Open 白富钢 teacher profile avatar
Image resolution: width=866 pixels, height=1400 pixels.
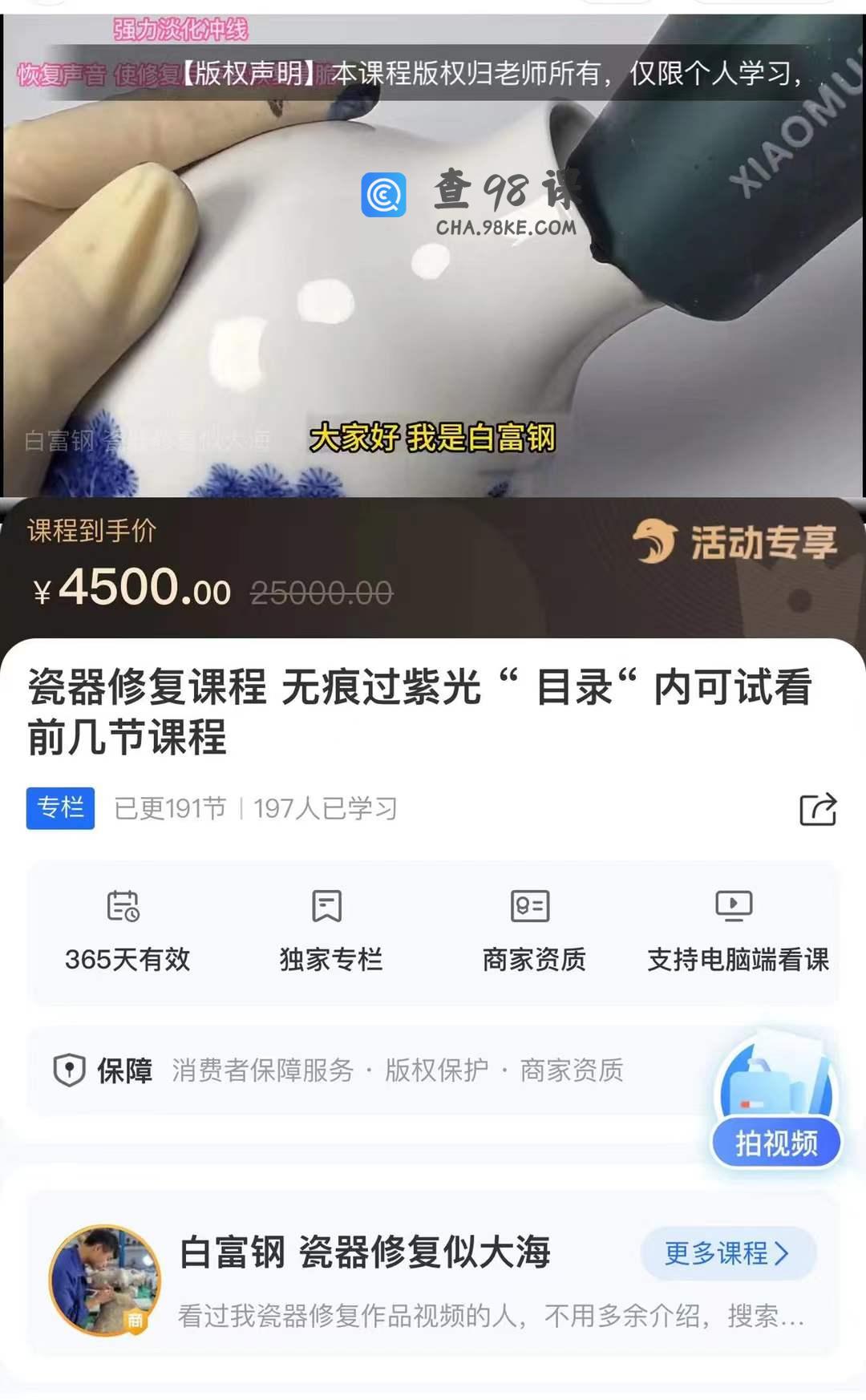pyautogui.click(x=105, y=1280)
